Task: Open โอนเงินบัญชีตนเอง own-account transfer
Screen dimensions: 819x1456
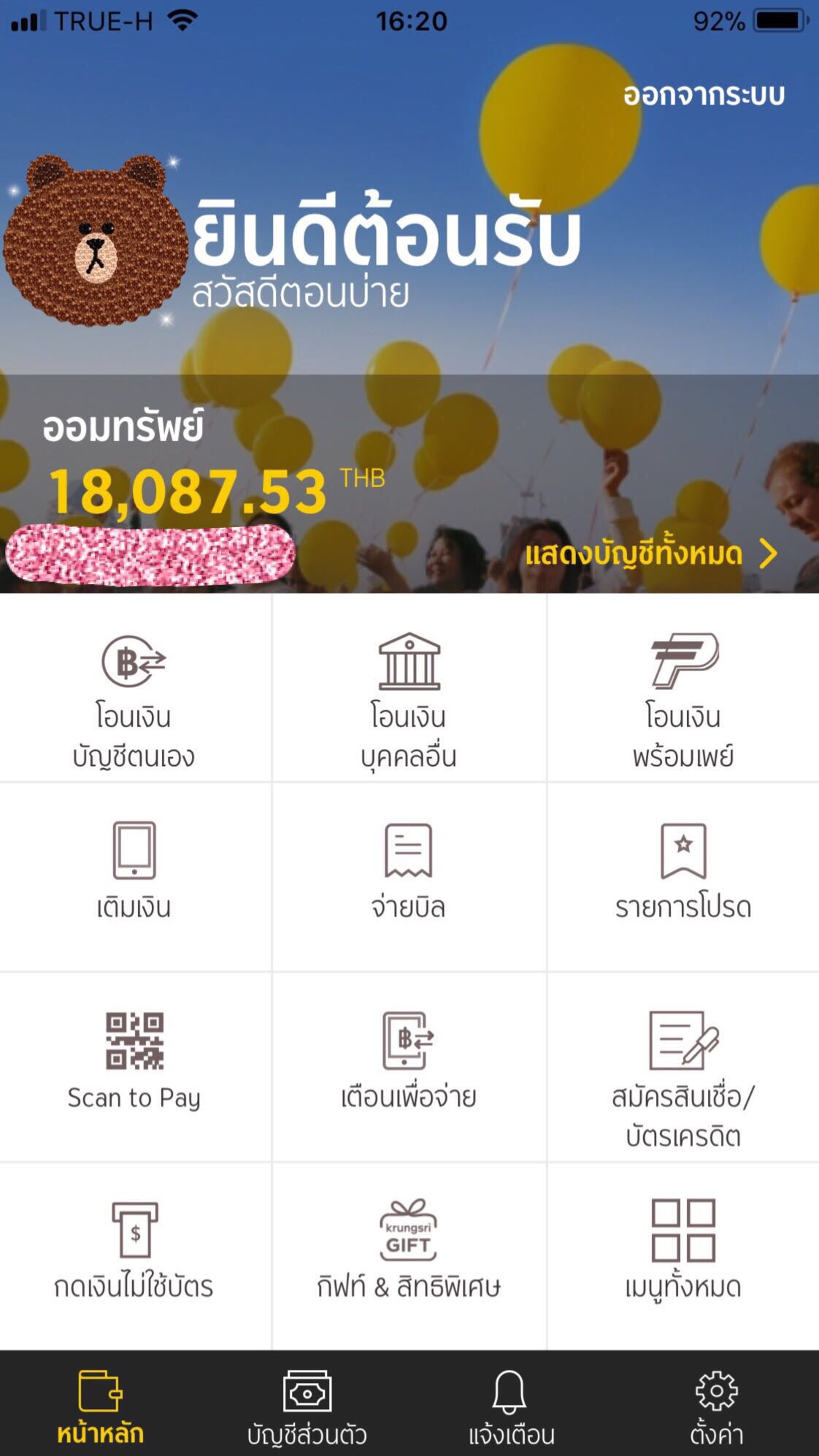Action: (134, 701)
